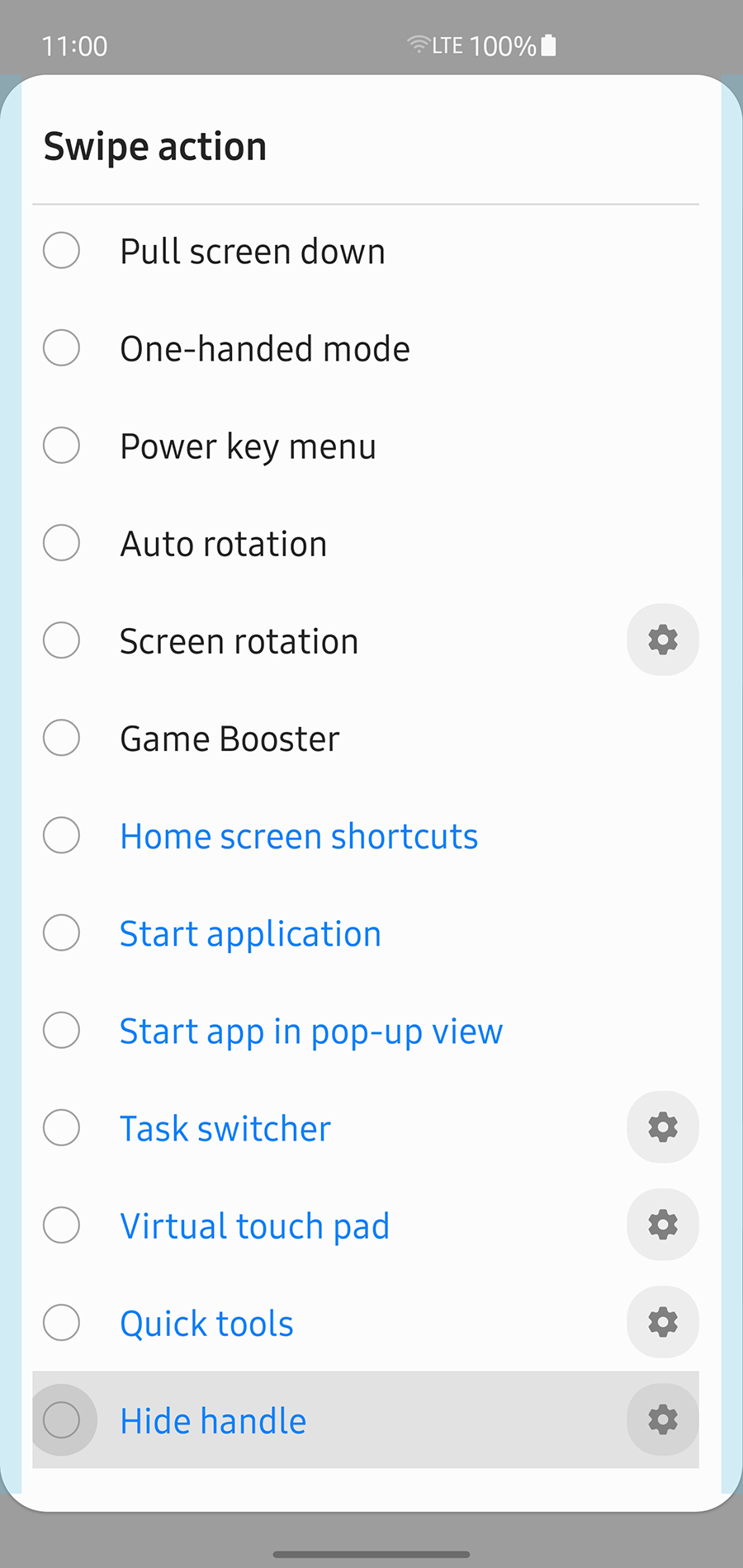The width and height of the screenshot is (743, 1568).
Task: Open Quick tools settings gear
Action: pyautogui.click(x=662, y=1322)
